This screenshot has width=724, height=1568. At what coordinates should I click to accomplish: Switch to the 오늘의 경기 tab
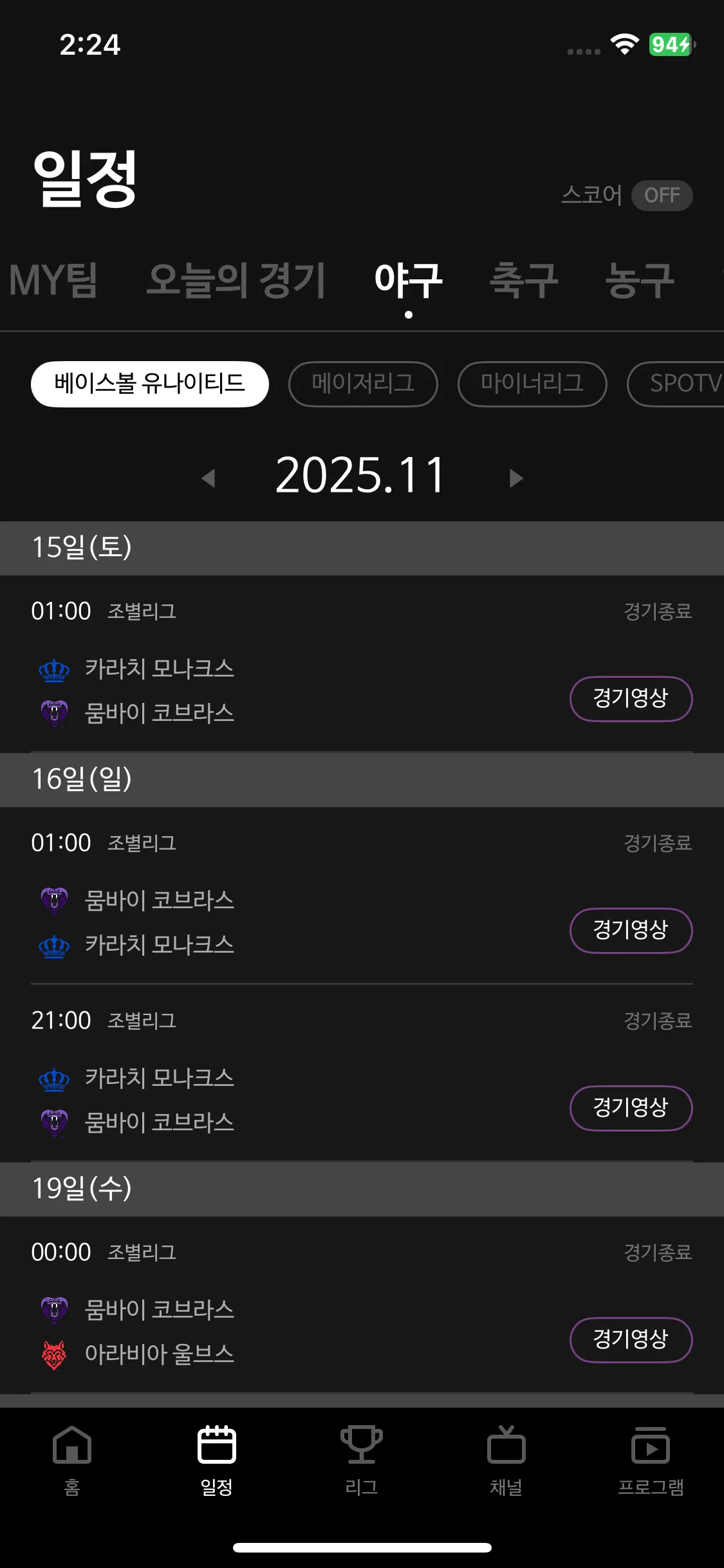pos(236,280)
